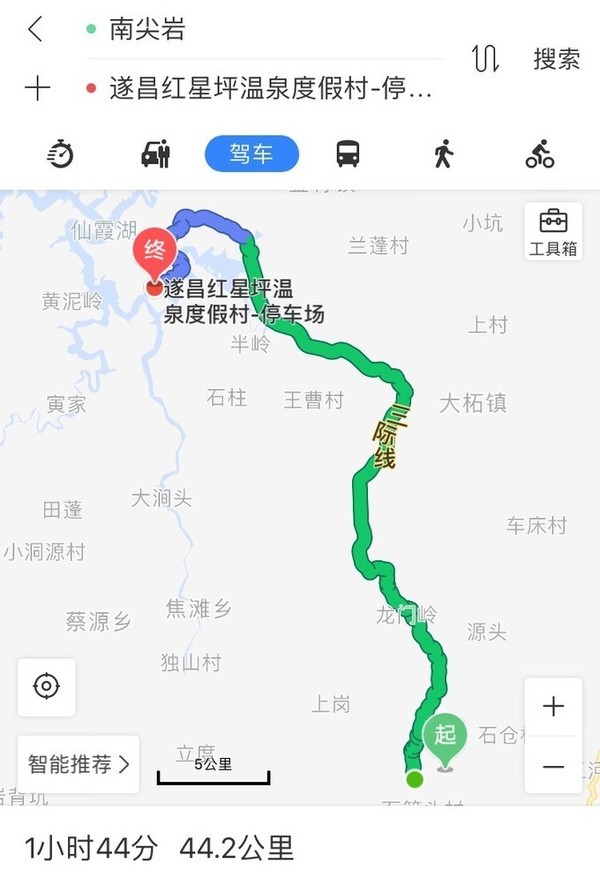Open the 工具箱 toolbox
Image resolution: width=600 pixels, height=878 pixels.
pos(553,233)
